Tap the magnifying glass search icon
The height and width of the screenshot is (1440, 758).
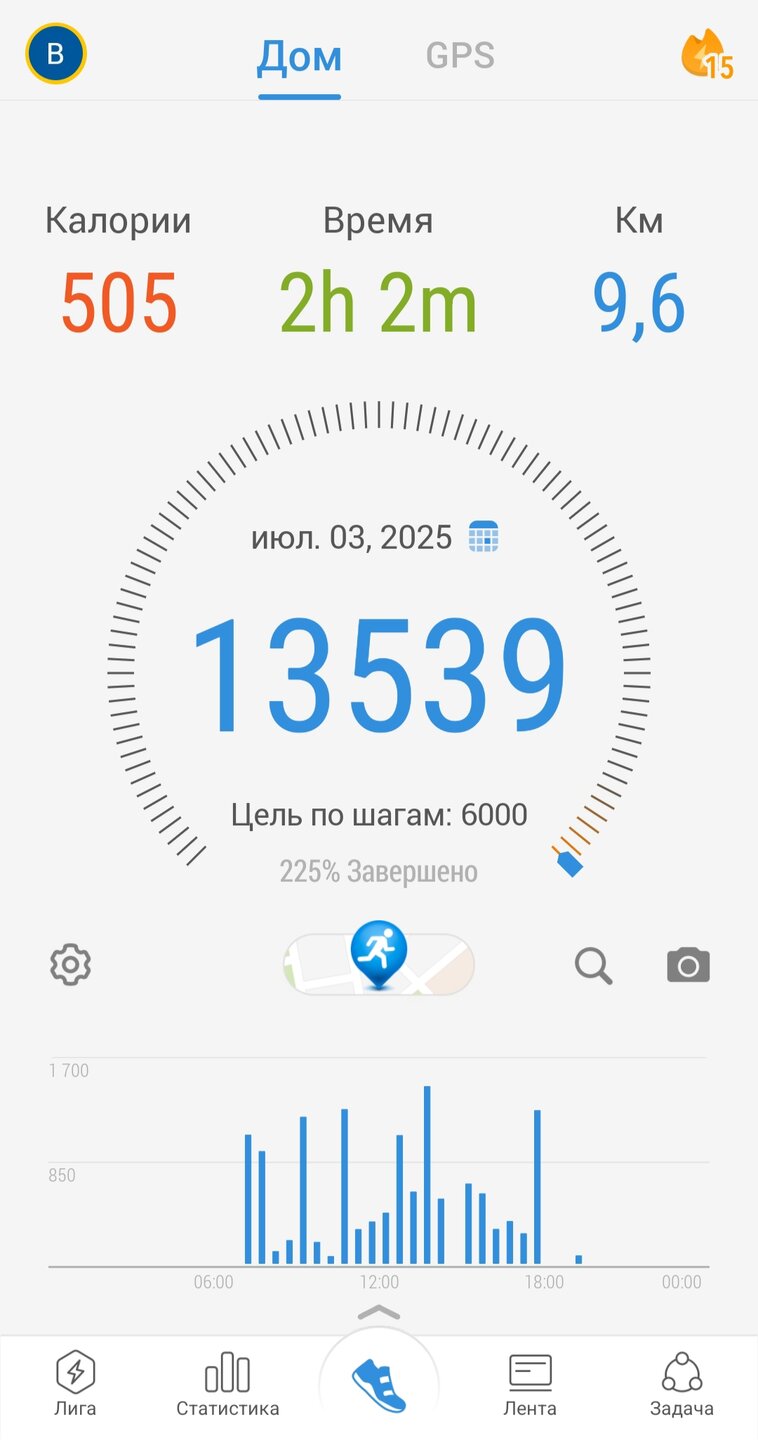[x=593, y=966]
